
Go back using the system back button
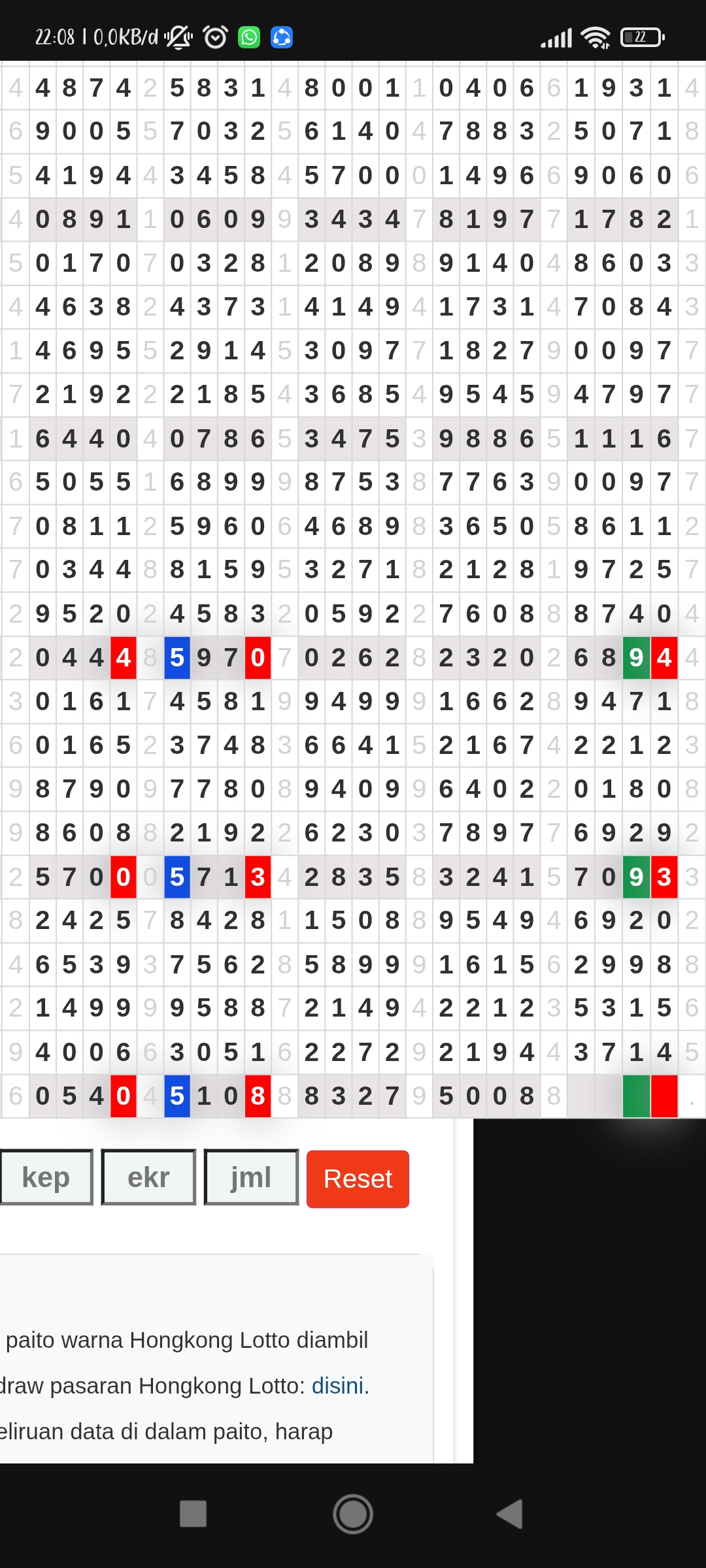coord(510,1513)
